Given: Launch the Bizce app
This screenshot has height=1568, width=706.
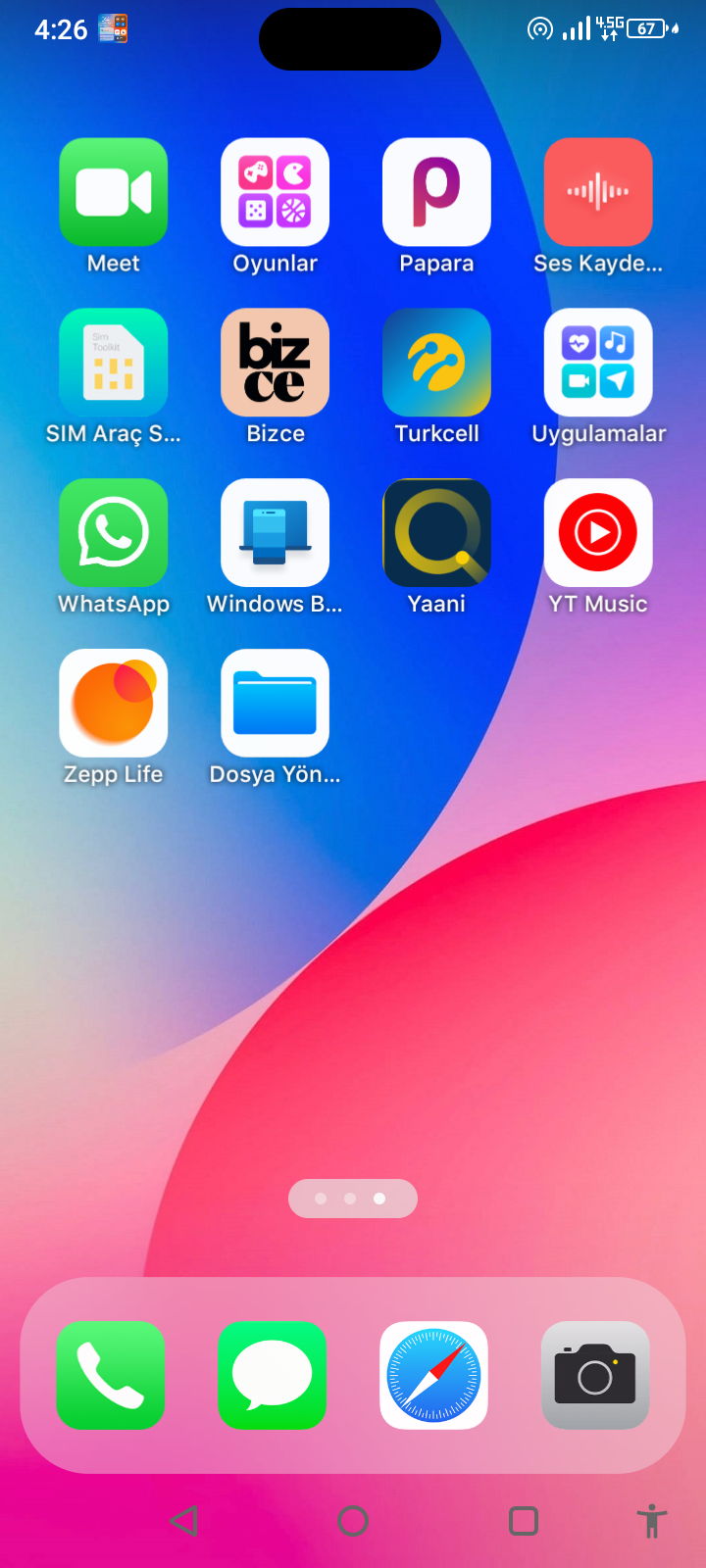Looking at the screenshot, I should click(275, 363).
